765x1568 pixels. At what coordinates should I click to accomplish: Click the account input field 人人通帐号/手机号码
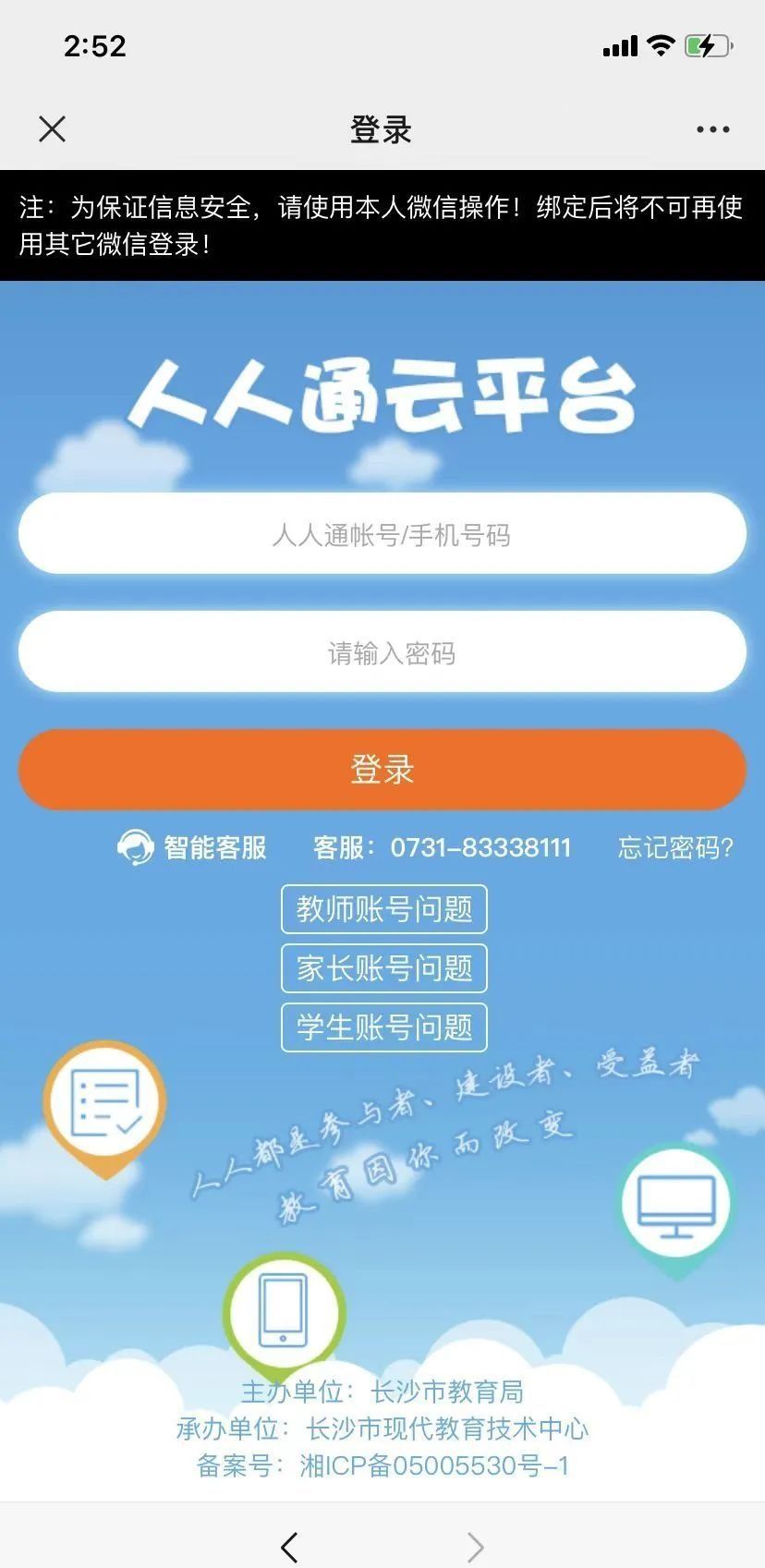pos(382,534)
